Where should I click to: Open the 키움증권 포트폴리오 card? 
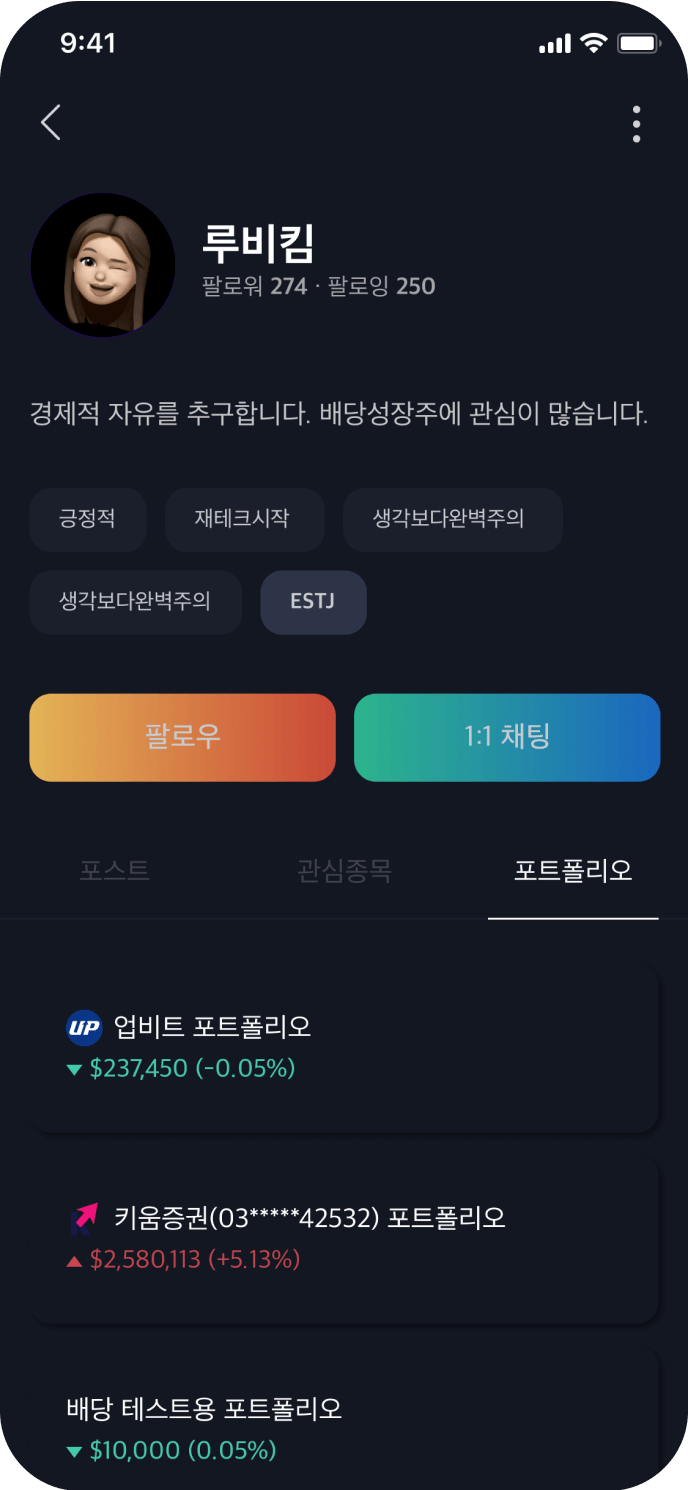pyautogui.click(x=344, y=1238)
